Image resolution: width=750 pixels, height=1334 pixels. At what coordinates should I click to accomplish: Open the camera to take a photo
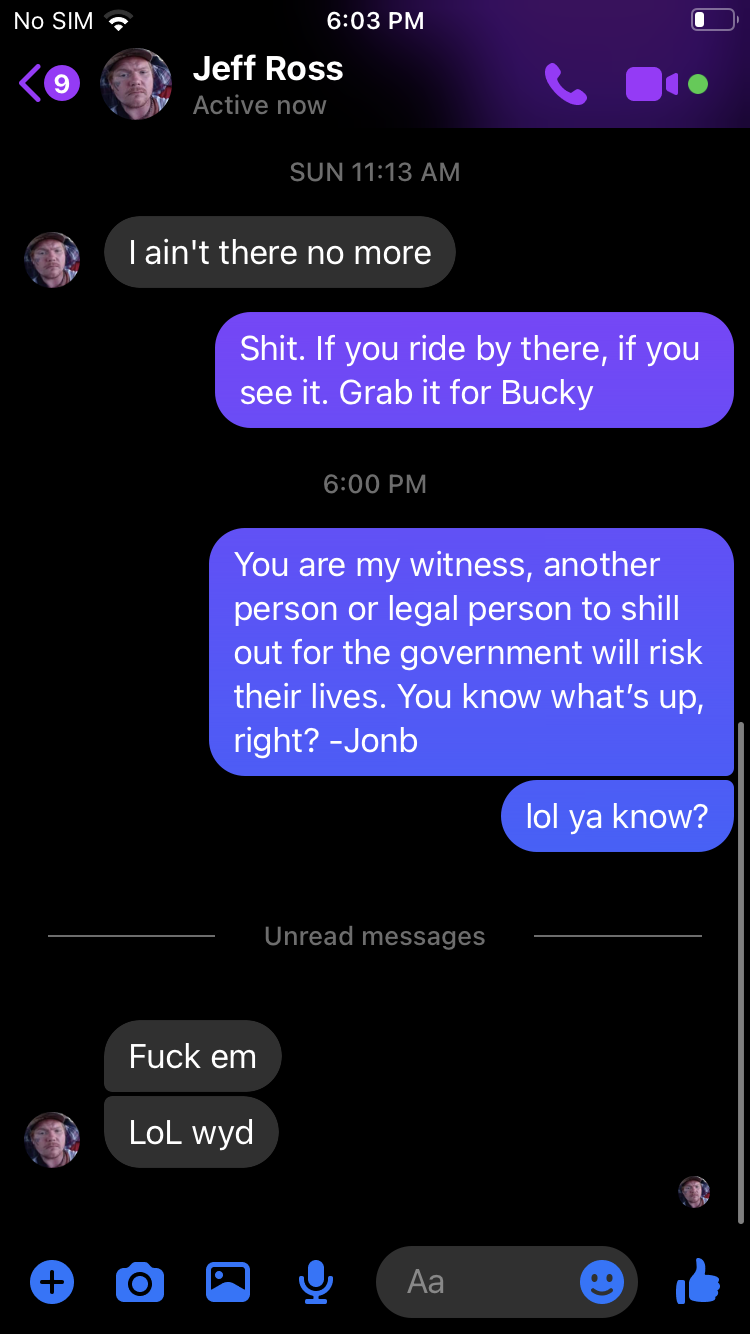tap(140, 1281)
